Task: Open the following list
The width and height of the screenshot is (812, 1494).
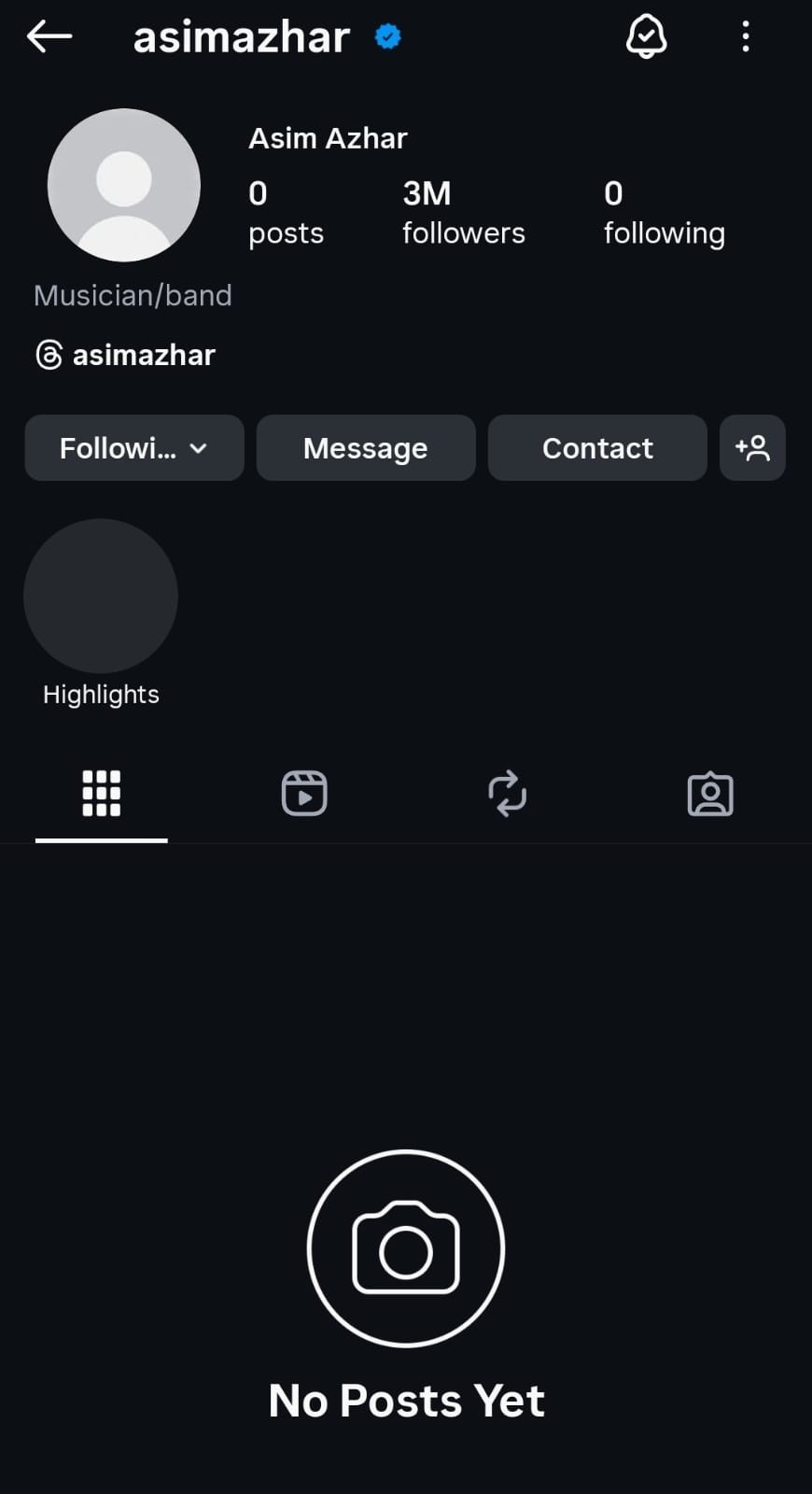Action: pyautogui.click(x=664, y=213)
